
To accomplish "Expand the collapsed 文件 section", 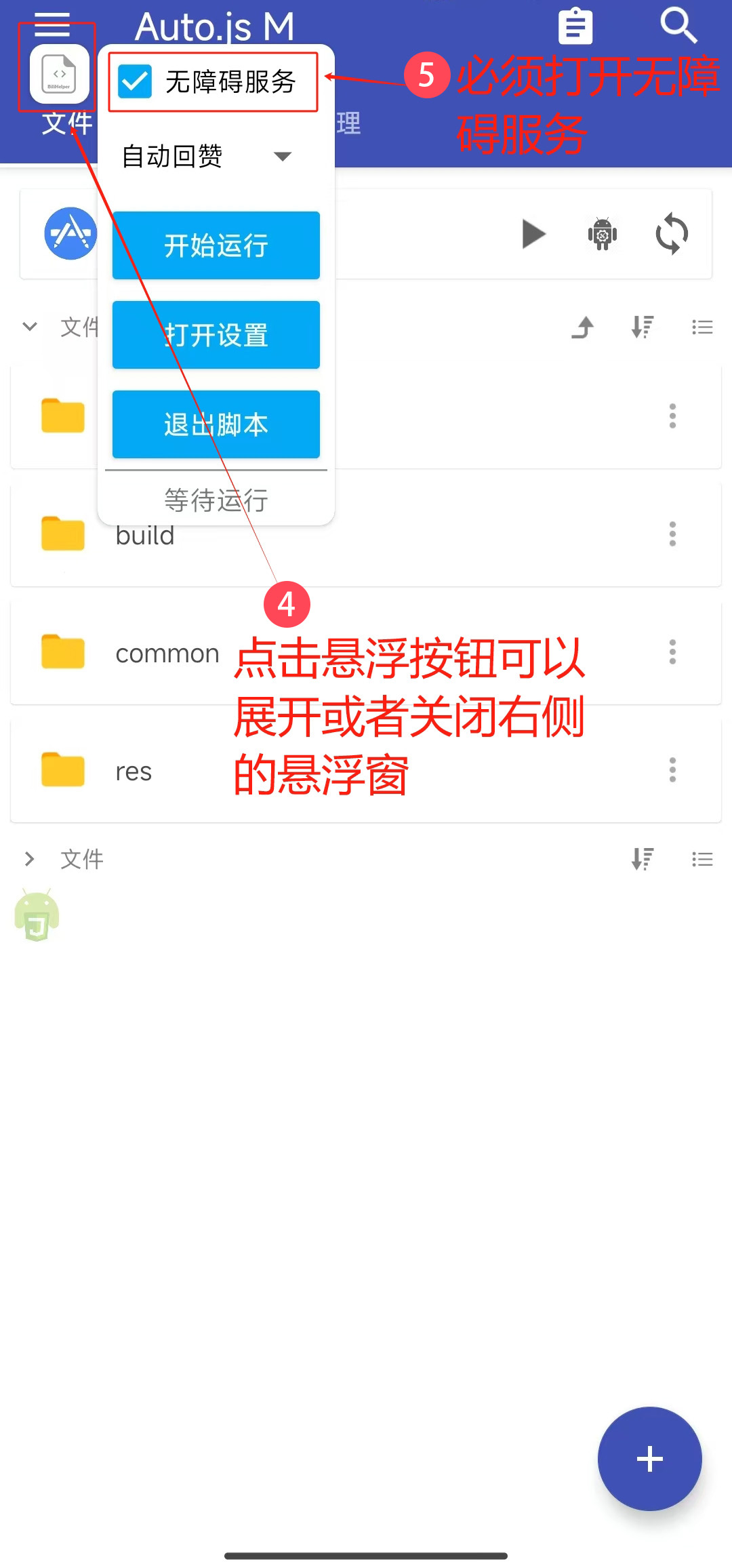I will [x=30, y=860].
